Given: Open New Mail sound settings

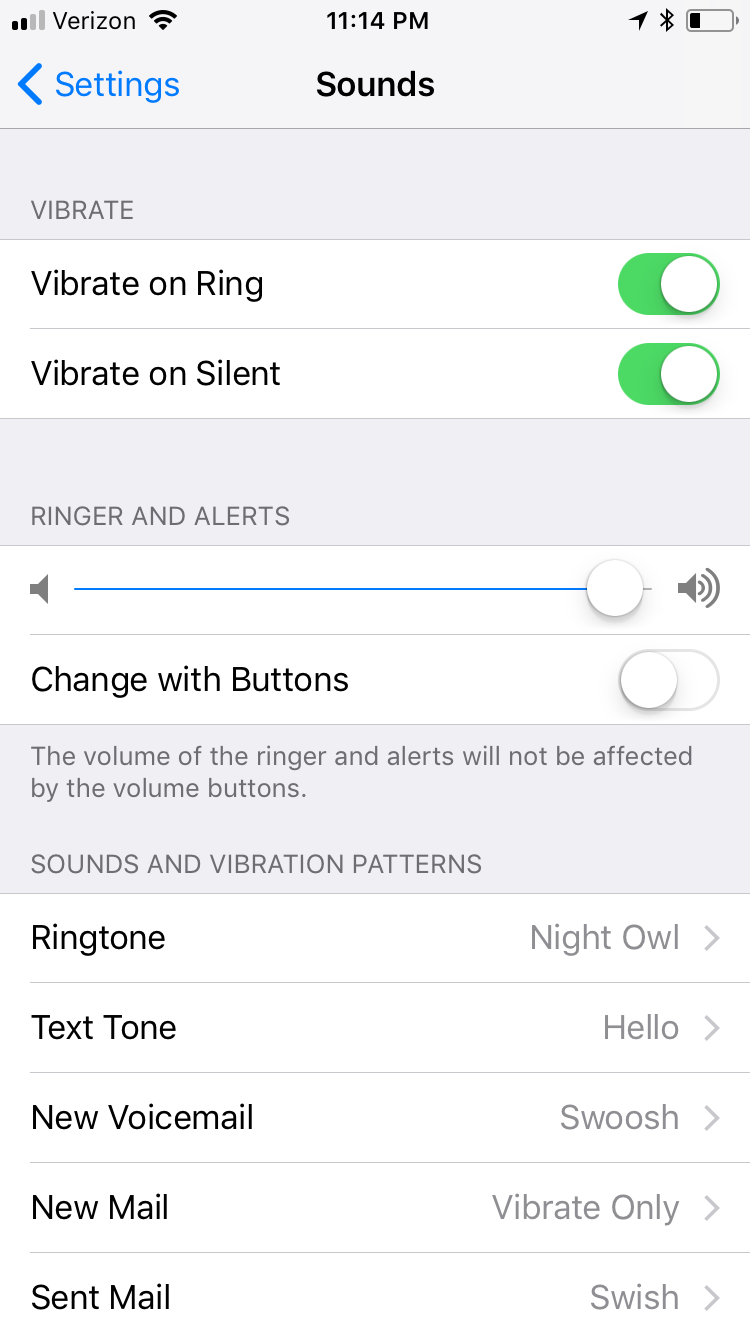Looking at the screenshot, I should pos(375,1208).
